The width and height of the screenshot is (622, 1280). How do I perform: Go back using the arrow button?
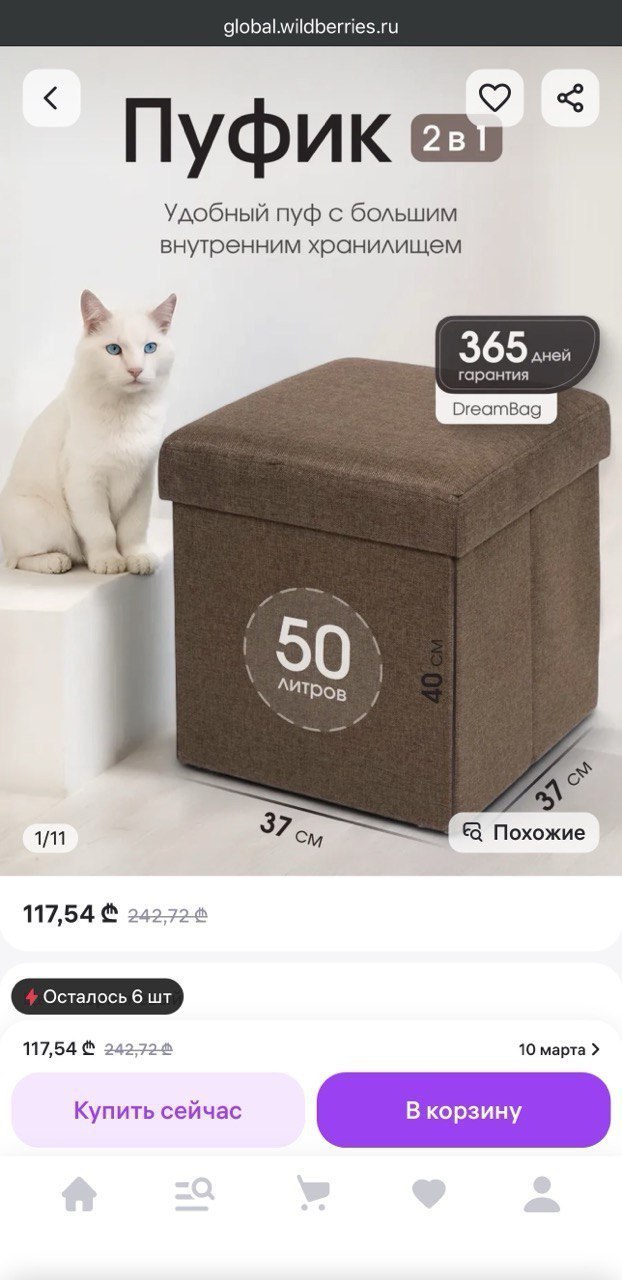[x=51, y=98]
